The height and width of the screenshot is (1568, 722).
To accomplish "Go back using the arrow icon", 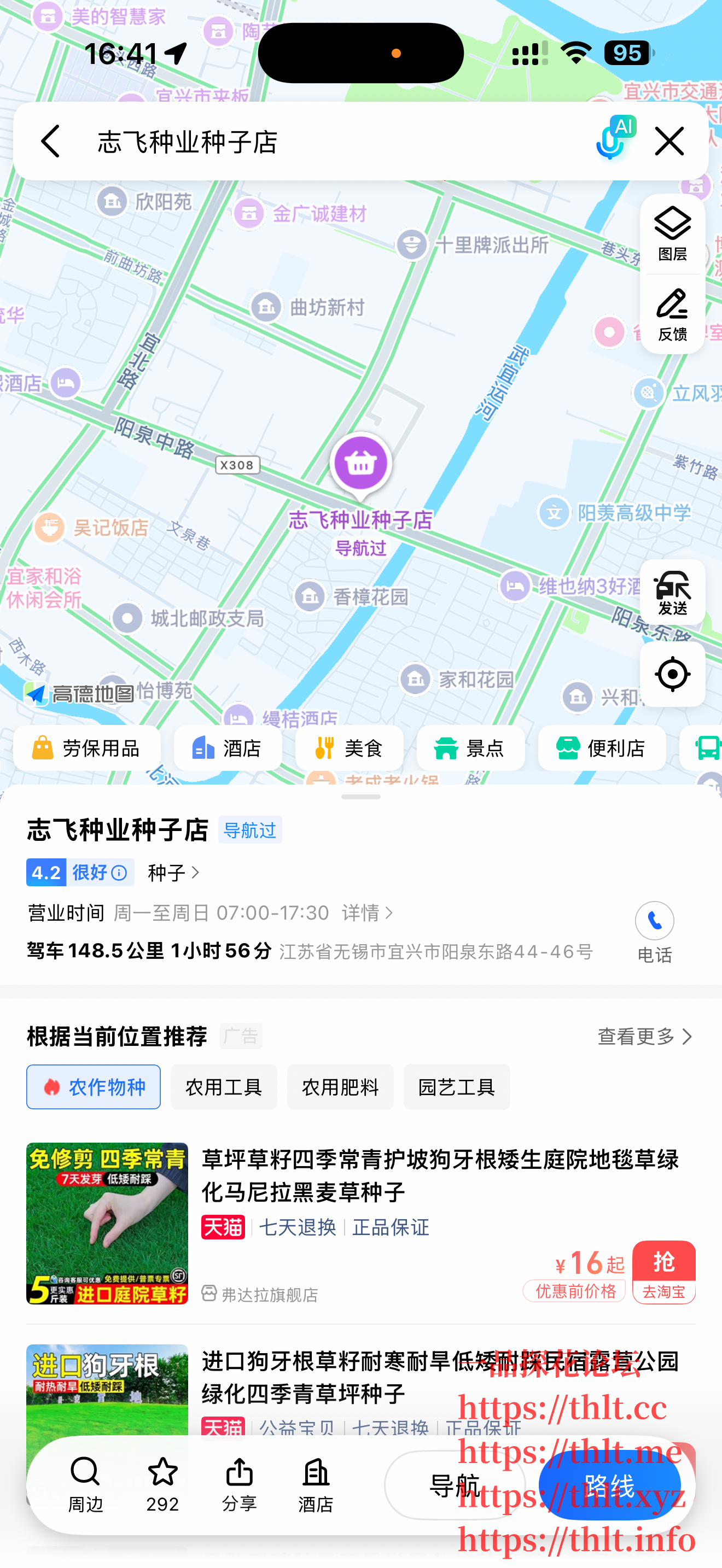I will (x=50, y=141).
